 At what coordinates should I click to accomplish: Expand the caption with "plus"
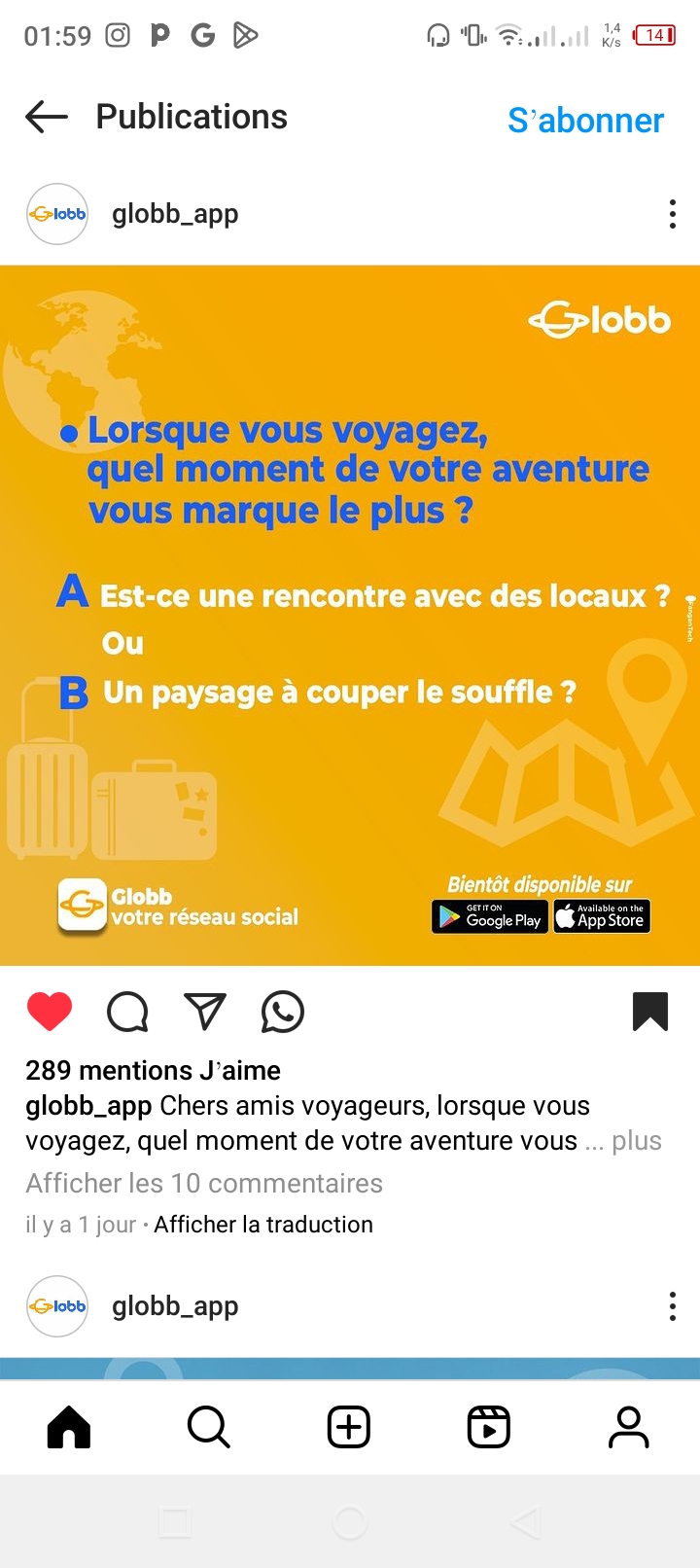pos(637,1141)
